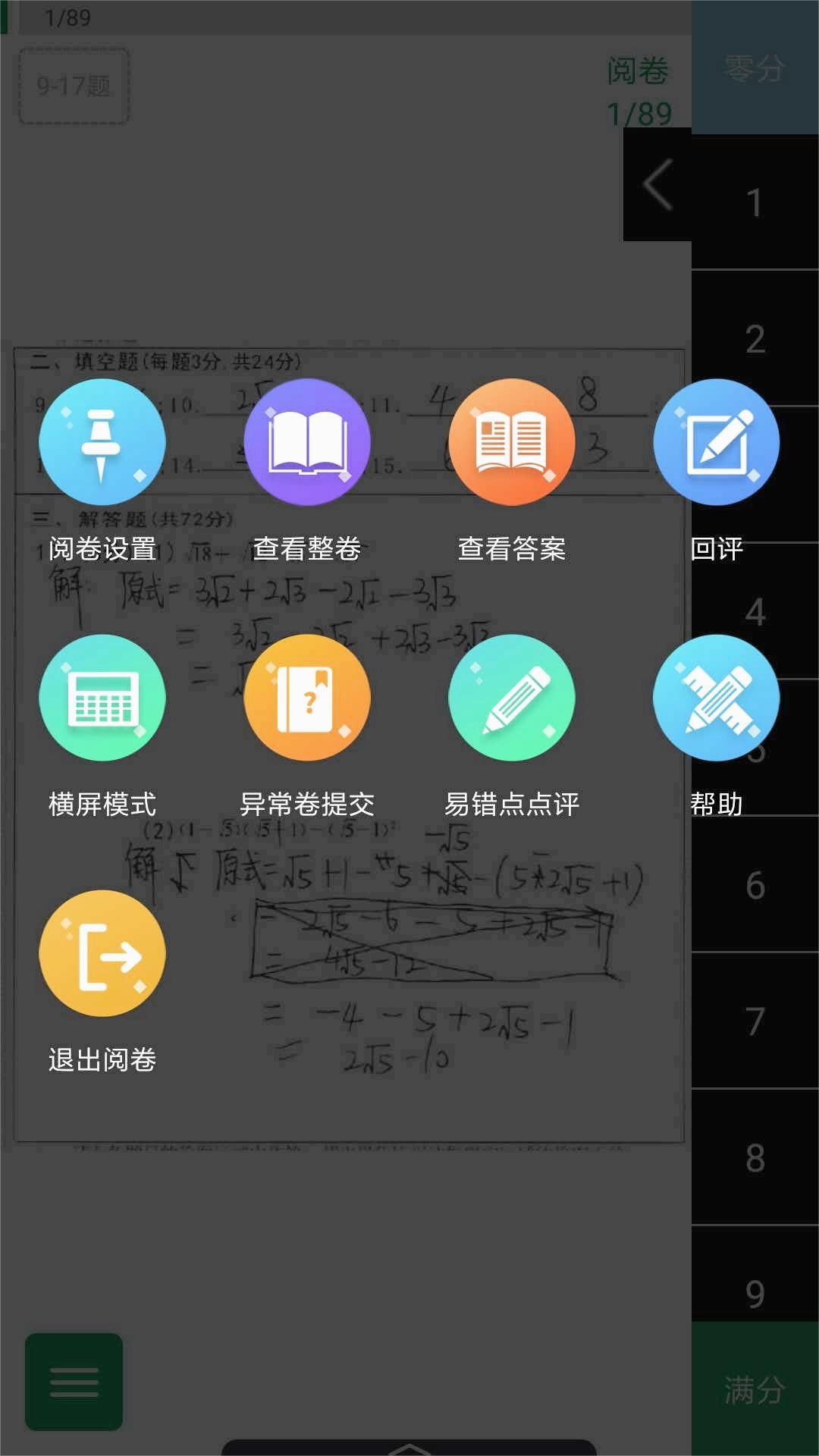Click the 9-17题 question range label
The image size is (819, 1456).
pyautogui.click(x=73, y=86)
